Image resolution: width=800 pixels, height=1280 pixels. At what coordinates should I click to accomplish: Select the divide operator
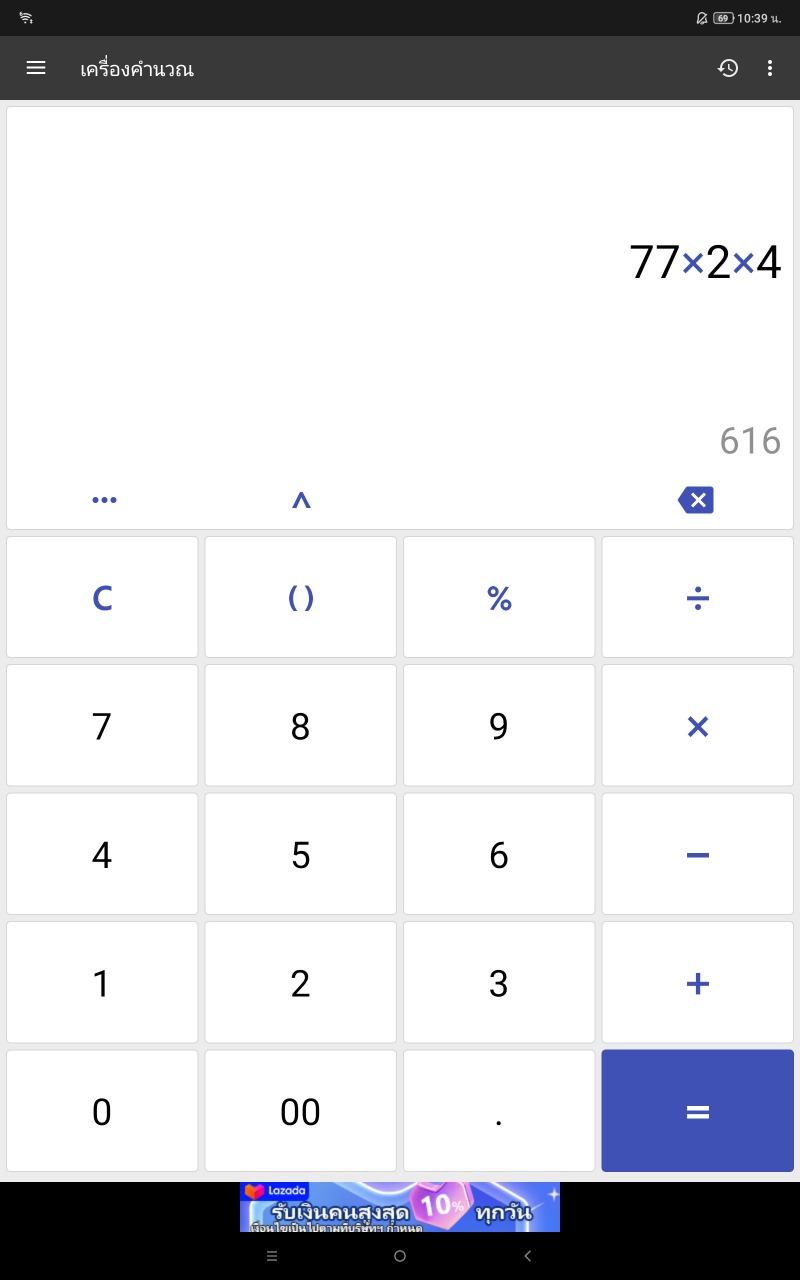click(697, 598)
